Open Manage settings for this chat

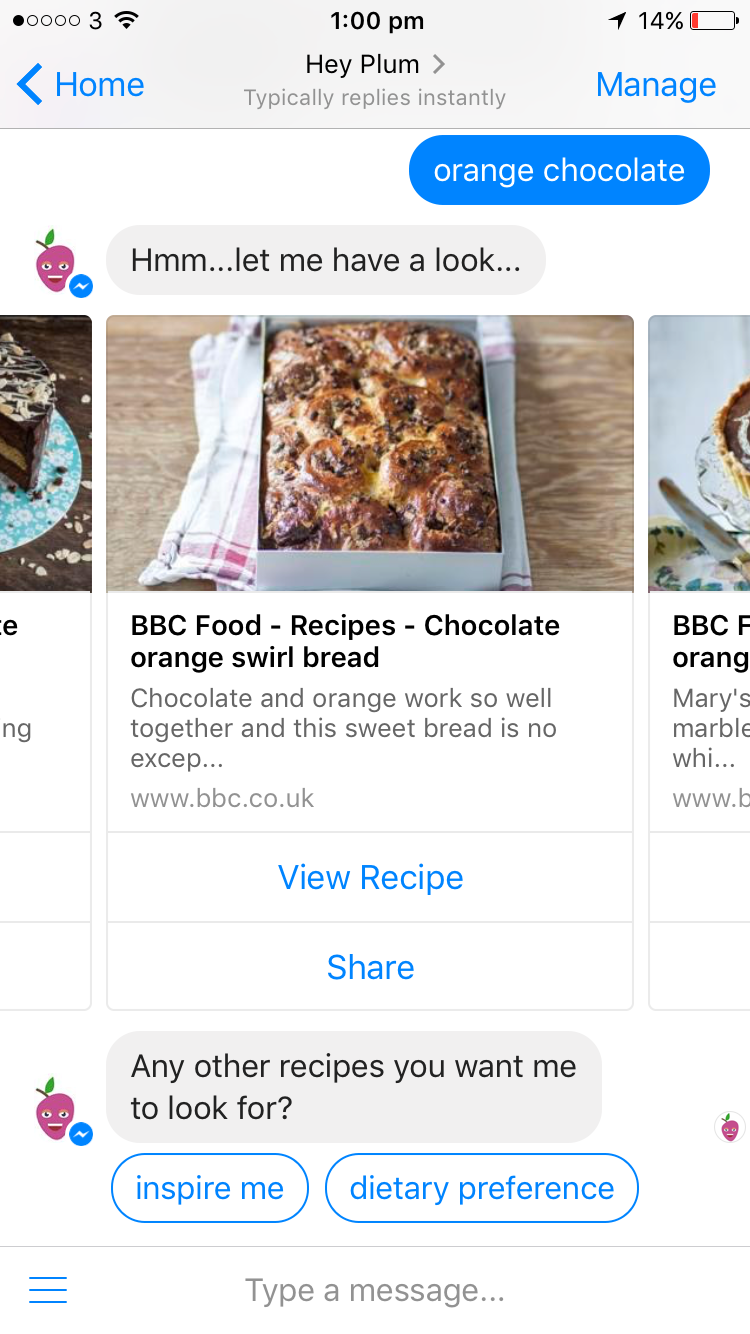[655, 85]
